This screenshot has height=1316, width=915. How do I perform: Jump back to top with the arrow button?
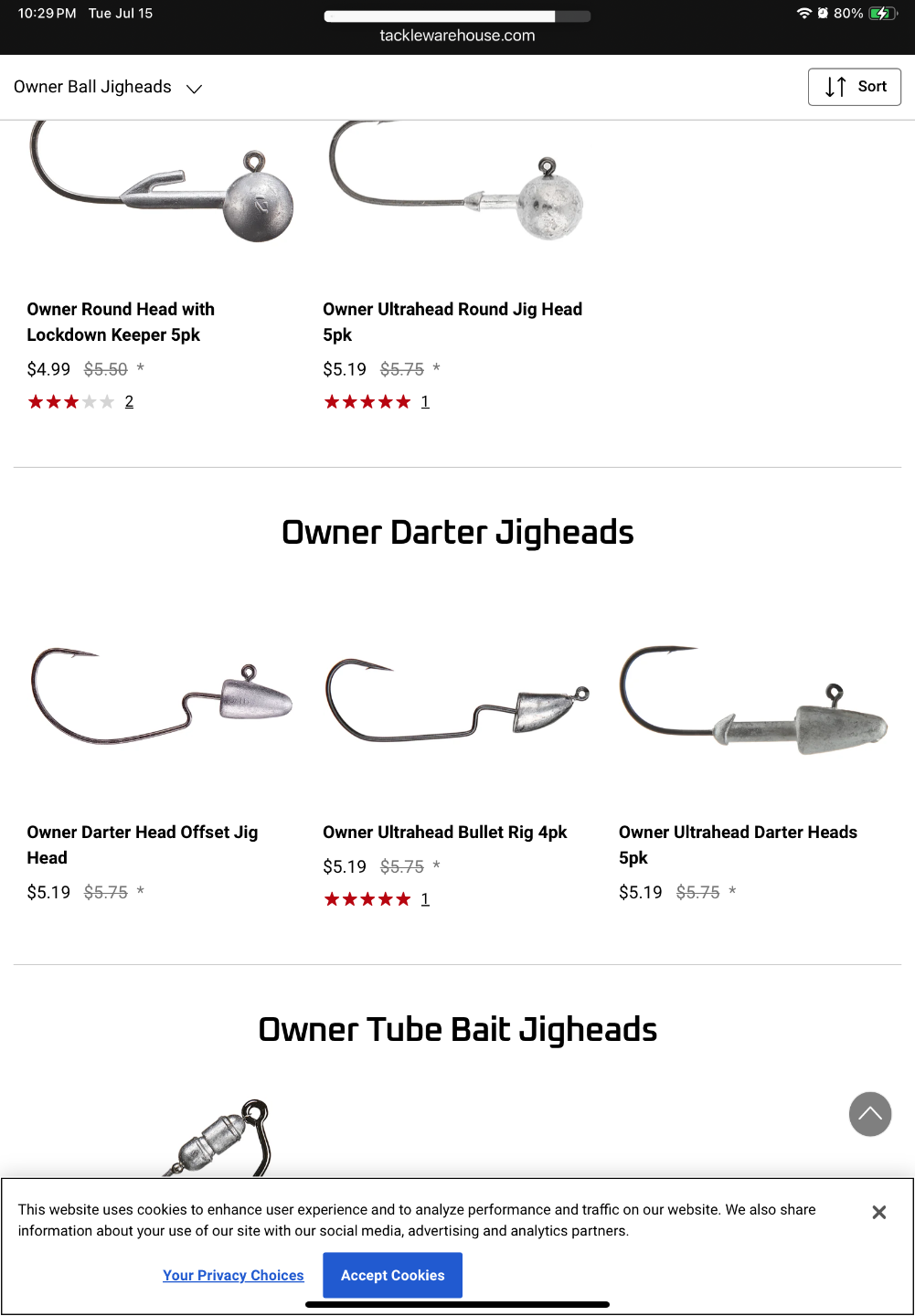point(869,1114)
